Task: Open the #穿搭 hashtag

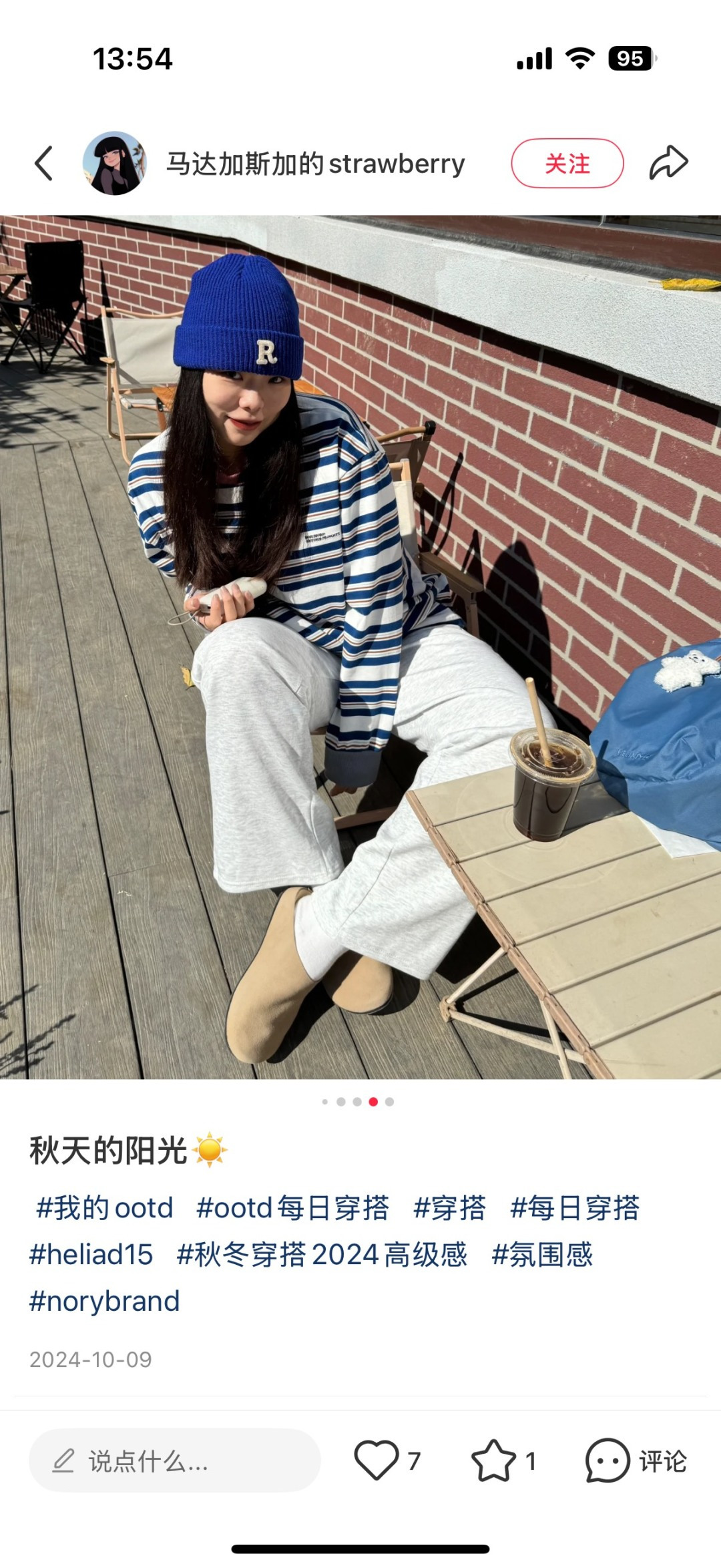Action: pos(449,1208)
